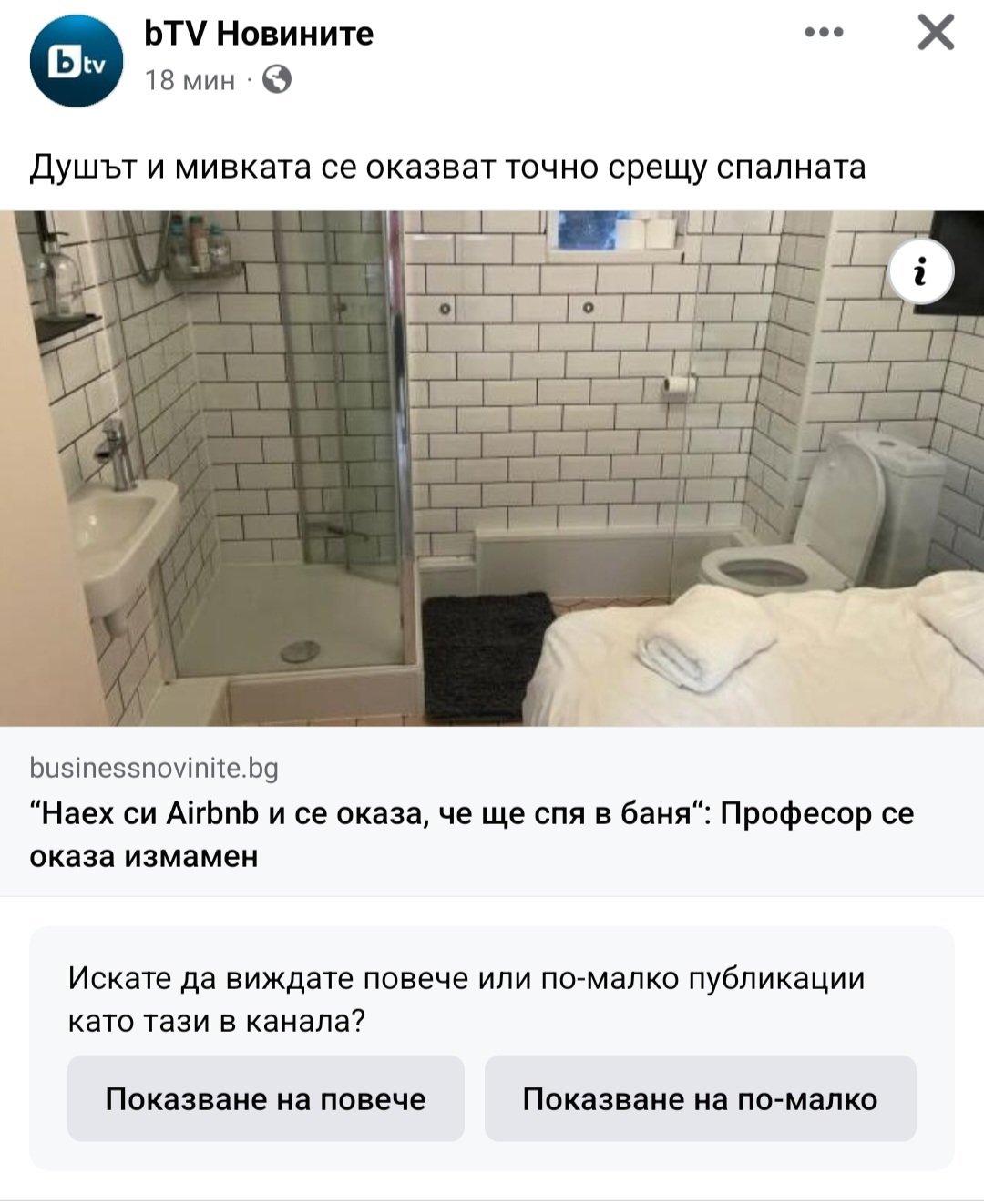Choose Показване на по-малко
Viewport: 984px width, 1204px height.
click(700, 1098)
